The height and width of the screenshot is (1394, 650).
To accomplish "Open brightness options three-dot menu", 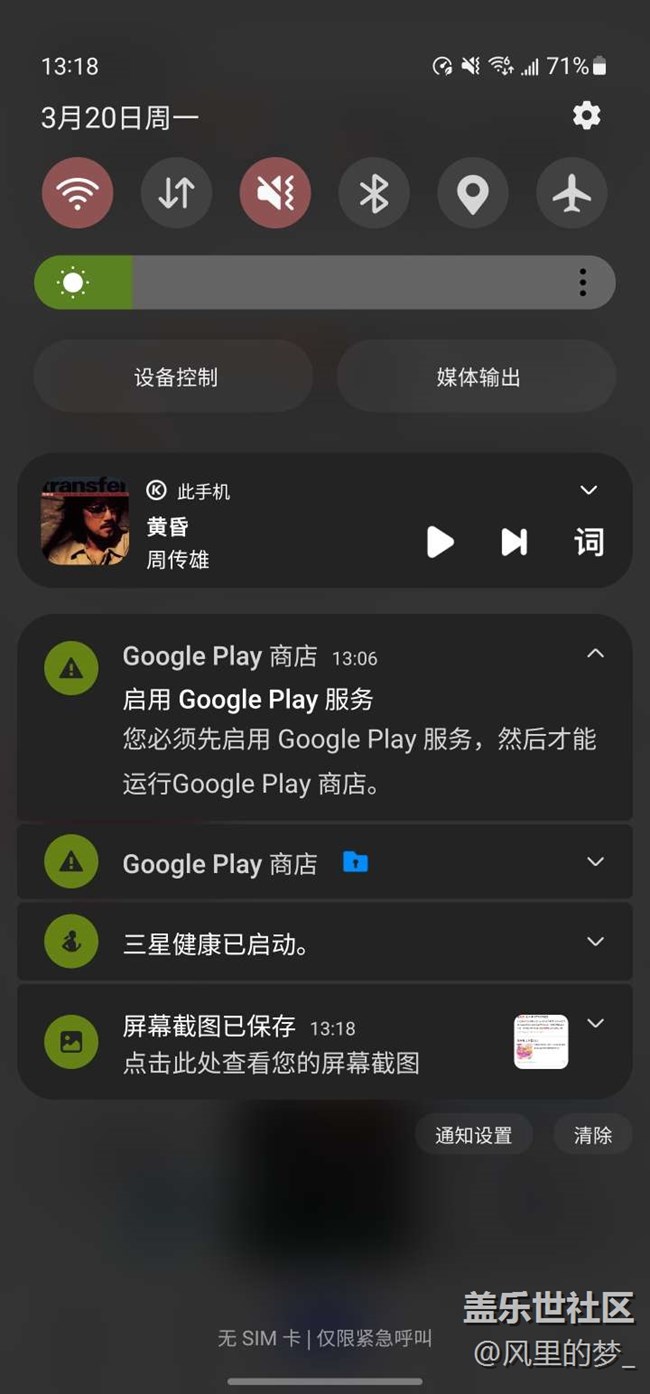I will pos(583,282).
